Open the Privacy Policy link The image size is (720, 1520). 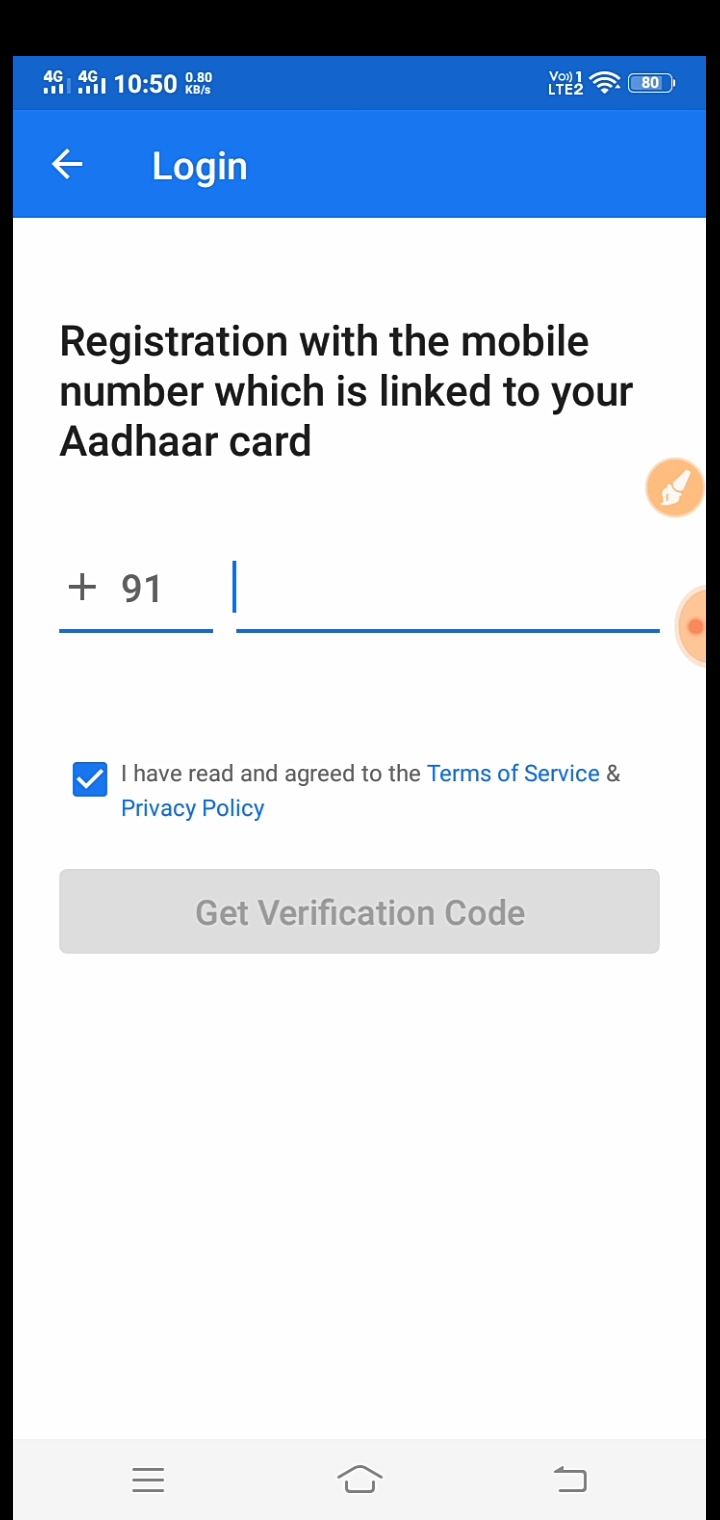[192, 808]
